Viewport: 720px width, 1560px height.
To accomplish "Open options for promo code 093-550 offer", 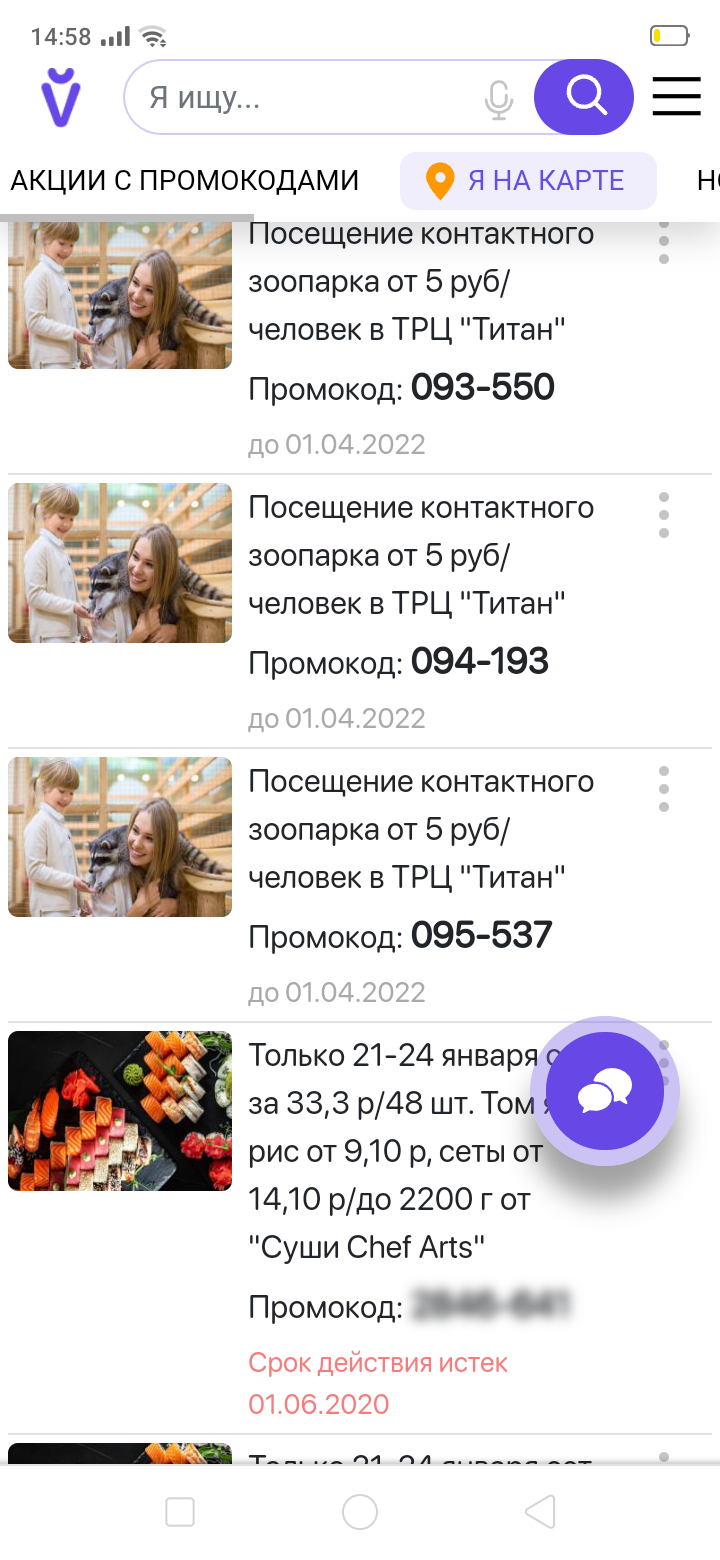I will 663,241.
